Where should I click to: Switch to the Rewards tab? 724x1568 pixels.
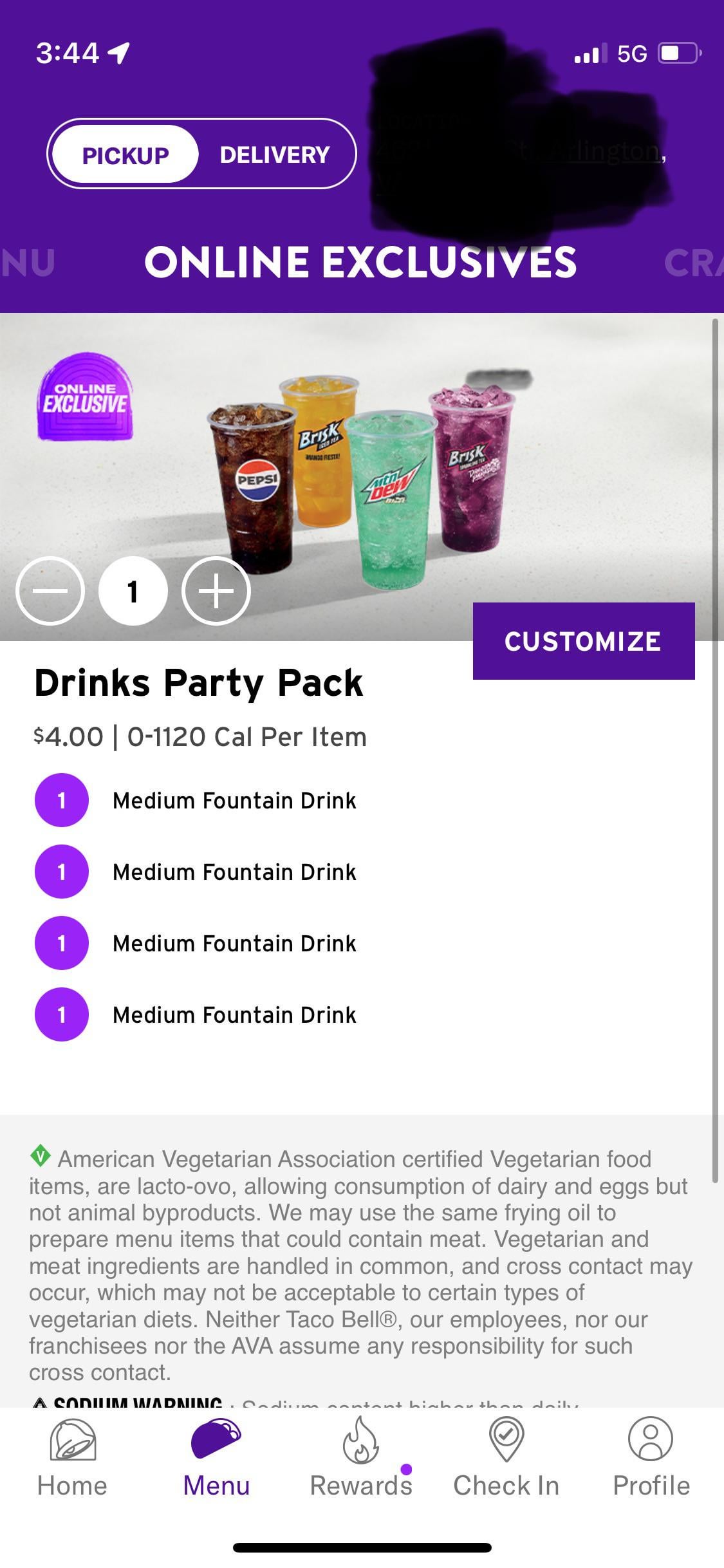361,1459
